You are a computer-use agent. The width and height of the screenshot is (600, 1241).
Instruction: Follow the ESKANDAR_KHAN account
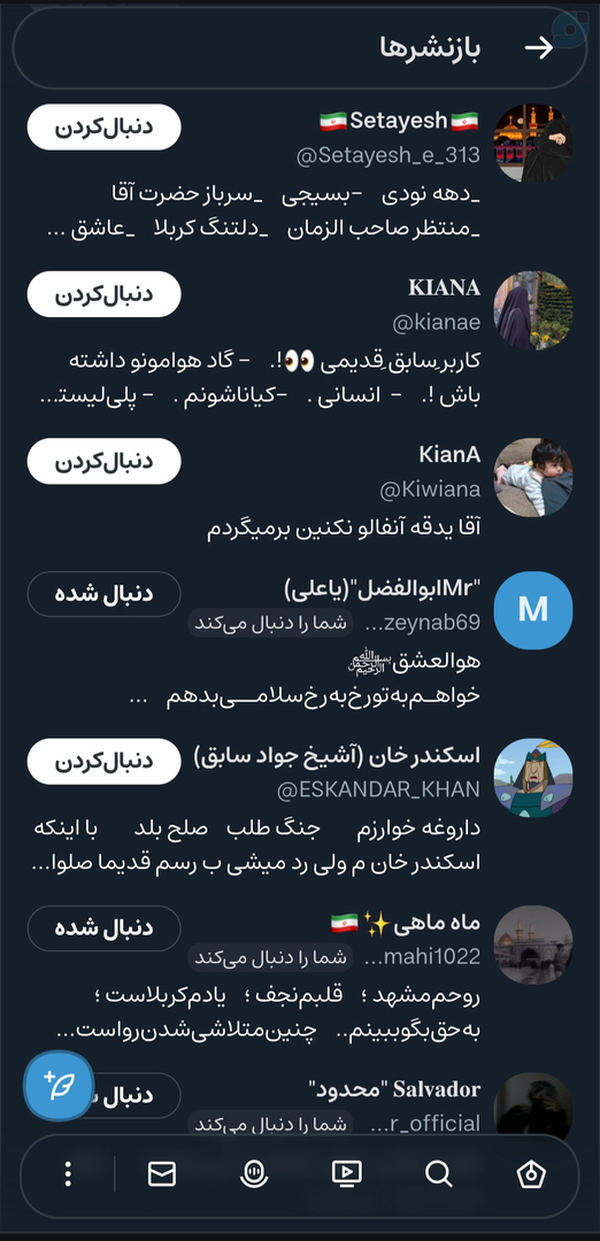coord(103,761)
